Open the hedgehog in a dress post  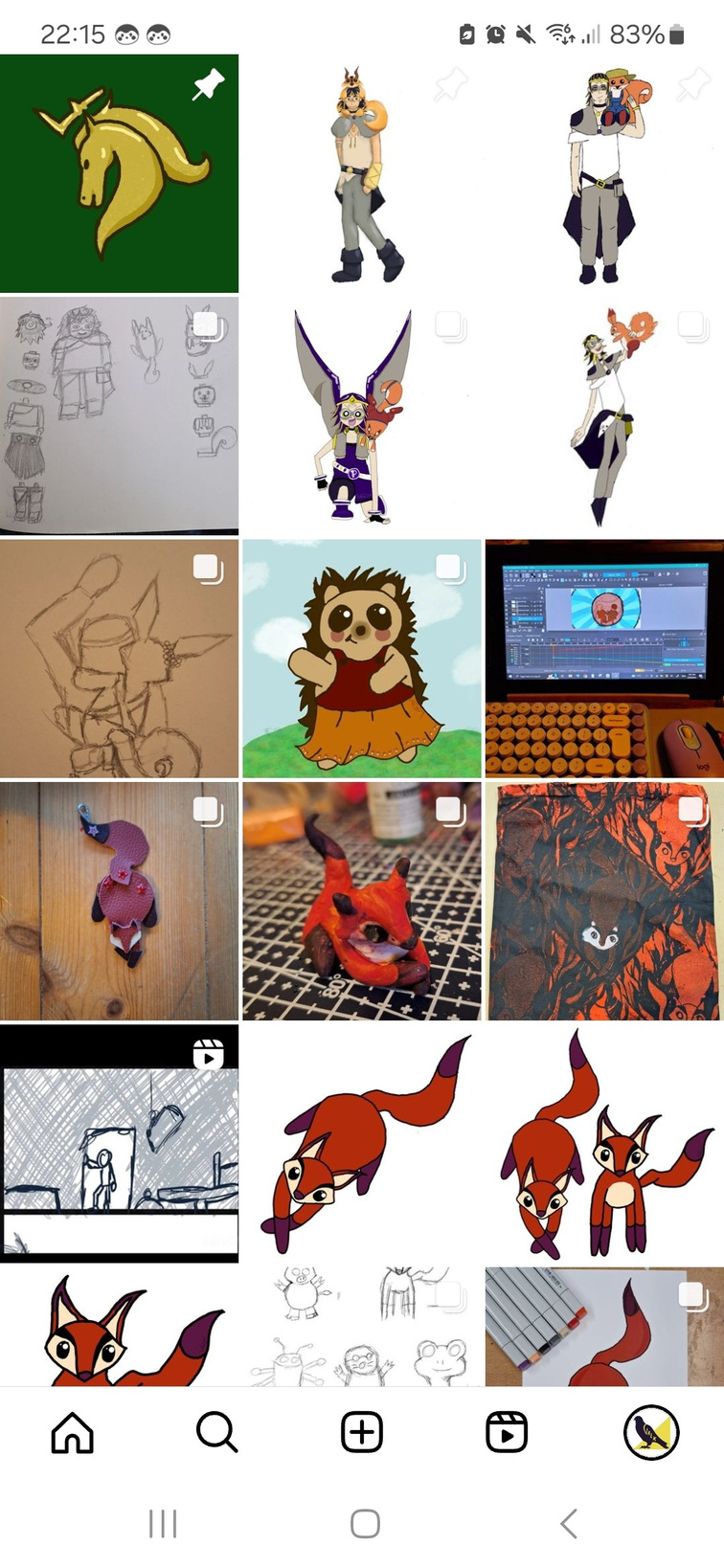pyautogui.click(x=362, y=659)
